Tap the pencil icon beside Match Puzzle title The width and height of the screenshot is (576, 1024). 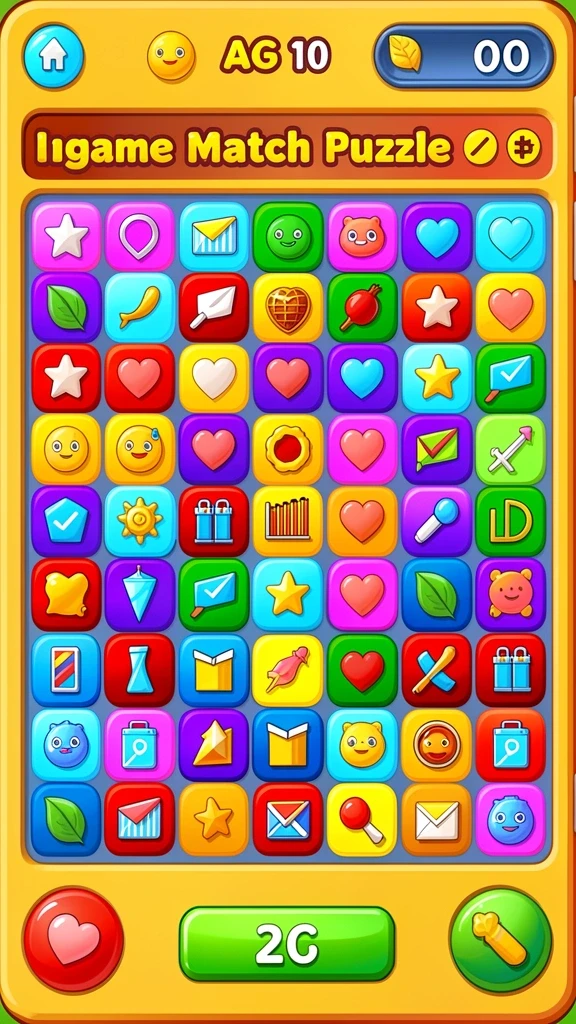(481, 148)
